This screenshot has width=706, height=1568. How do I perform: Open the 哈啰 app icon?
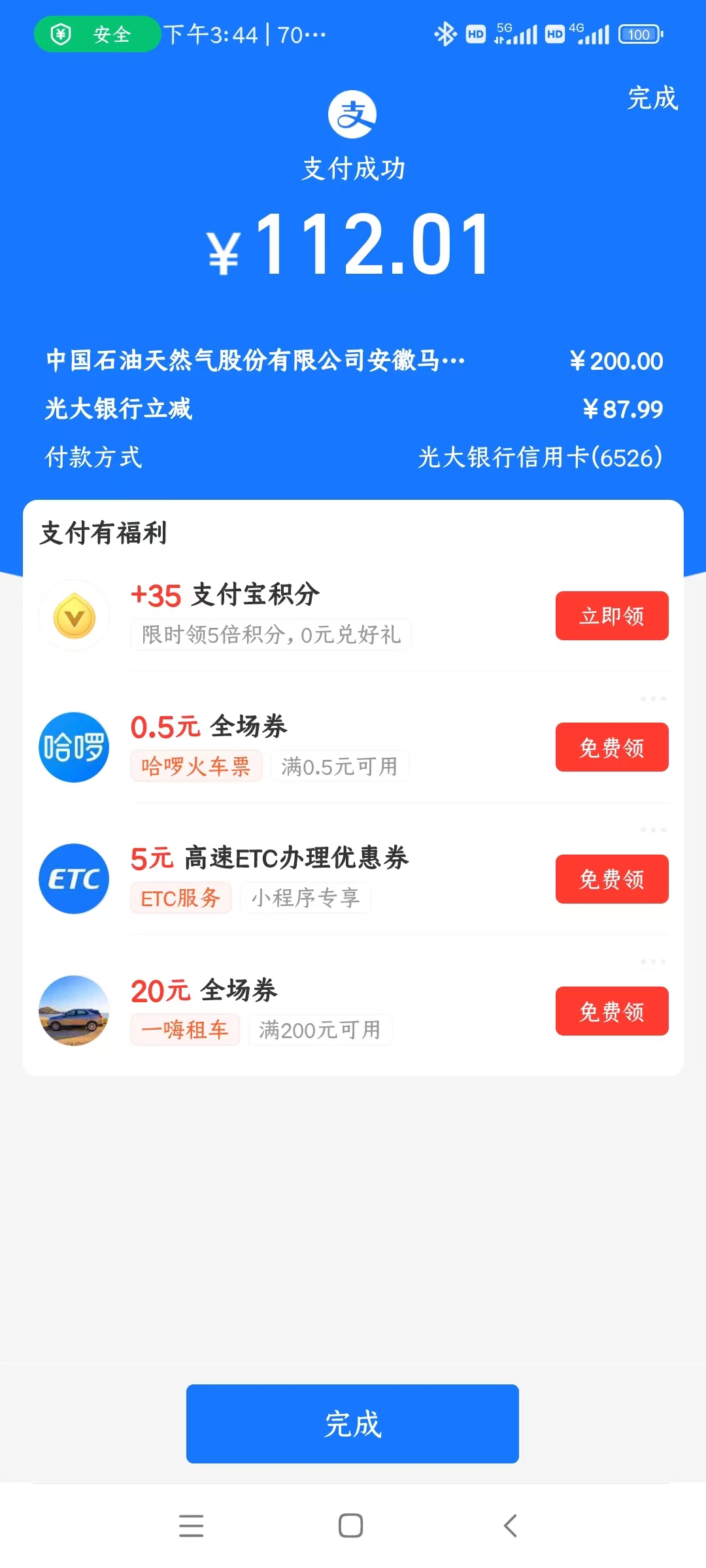pyautogui.click(x=73, y=747)
